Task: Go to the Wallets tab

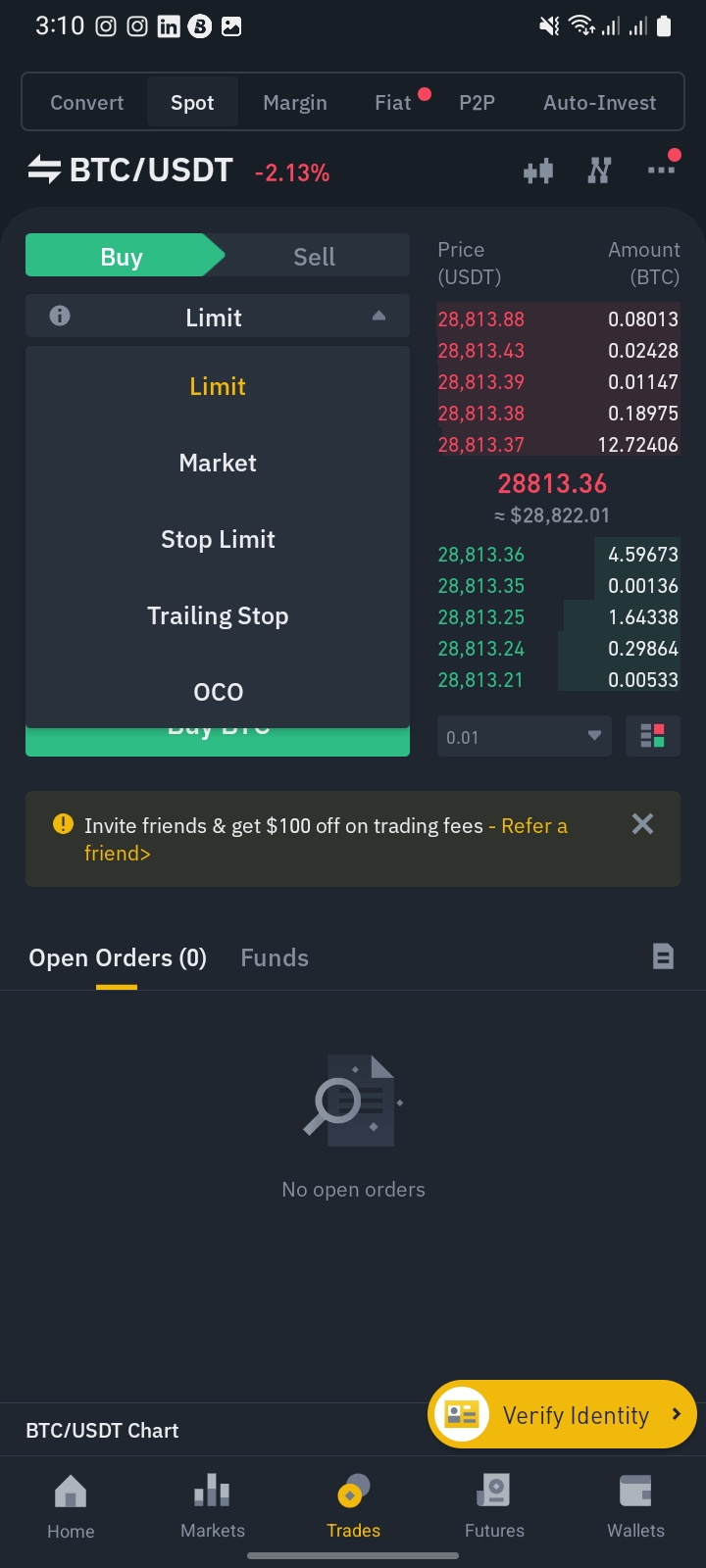Action: [x=635, y=1507]
